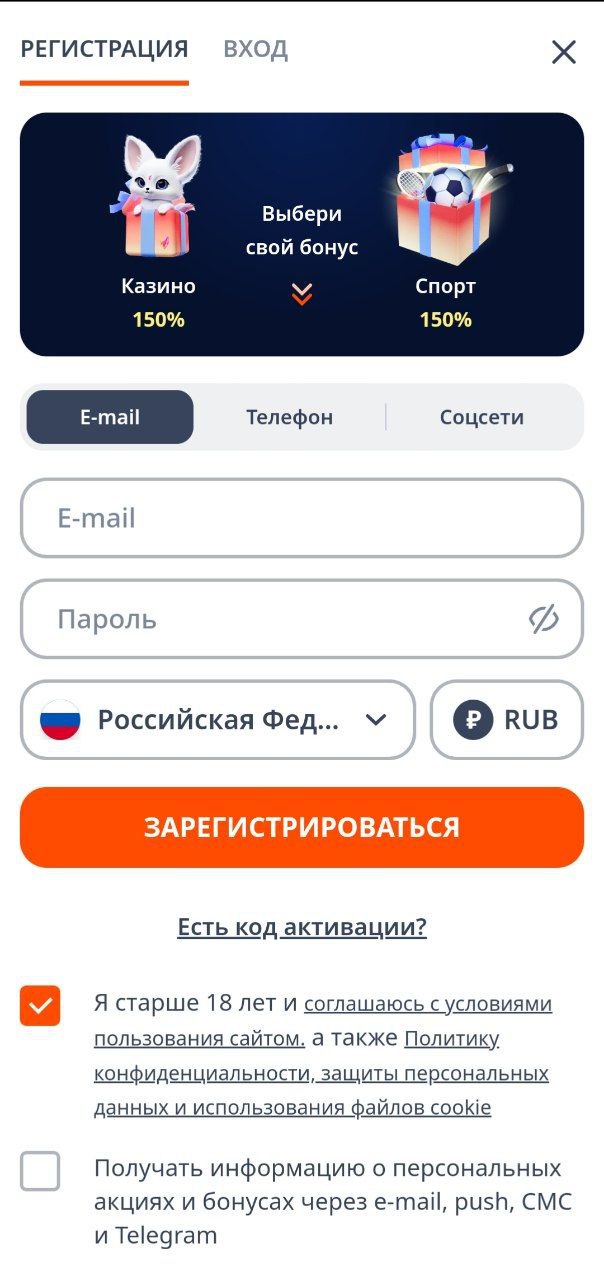Expand bonus options with orange chevron
The image size is (604, 1280).
click(302, 293)
